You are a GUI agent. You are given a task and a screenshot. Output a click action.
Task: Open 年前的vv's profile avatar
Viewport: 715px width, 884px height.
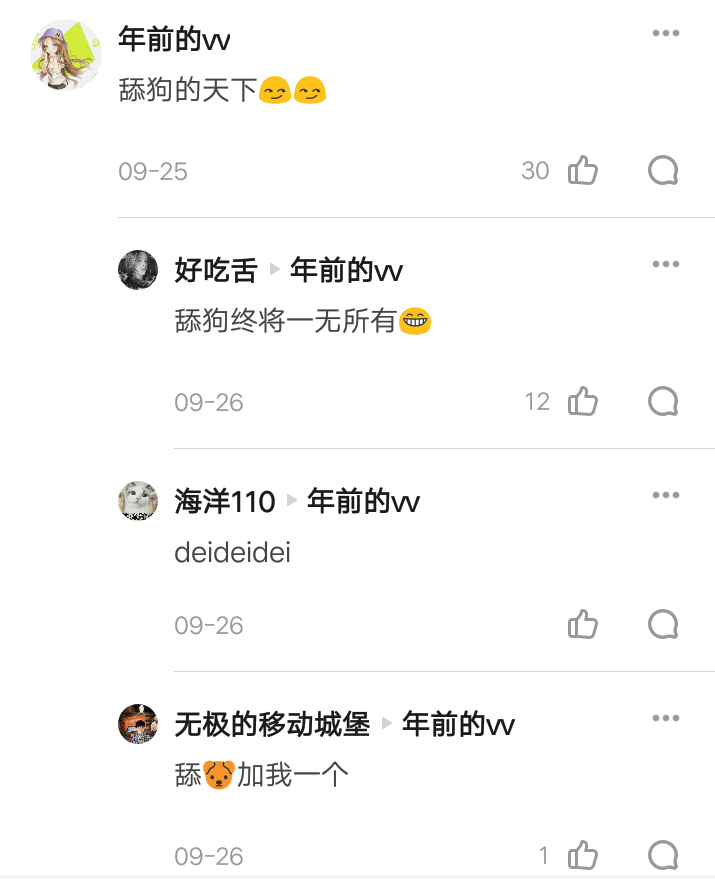coord(66,55)
